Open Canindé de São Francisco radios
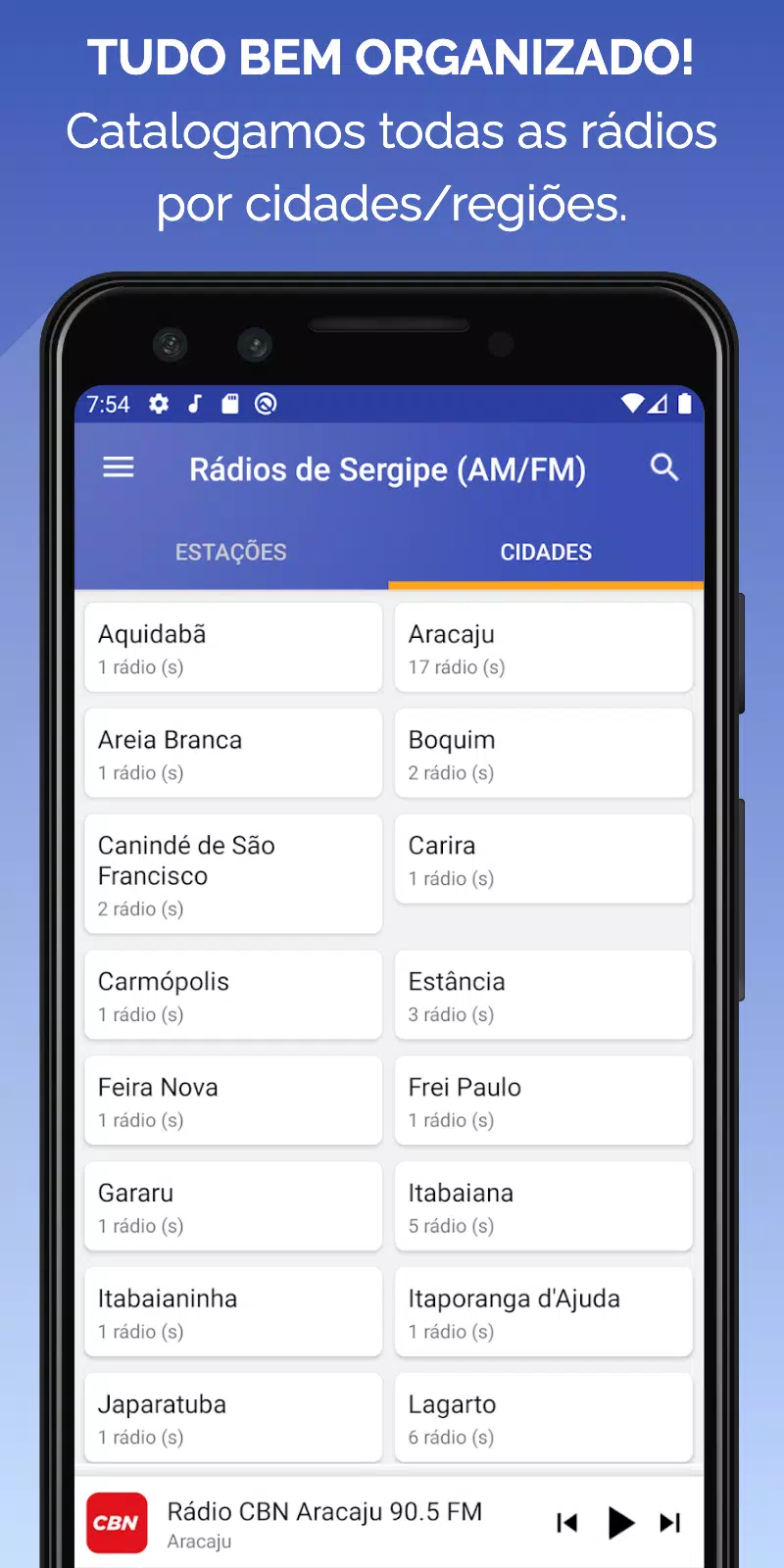The width and height of the screenshot is (784, 1568). click(x=232, y=873)
